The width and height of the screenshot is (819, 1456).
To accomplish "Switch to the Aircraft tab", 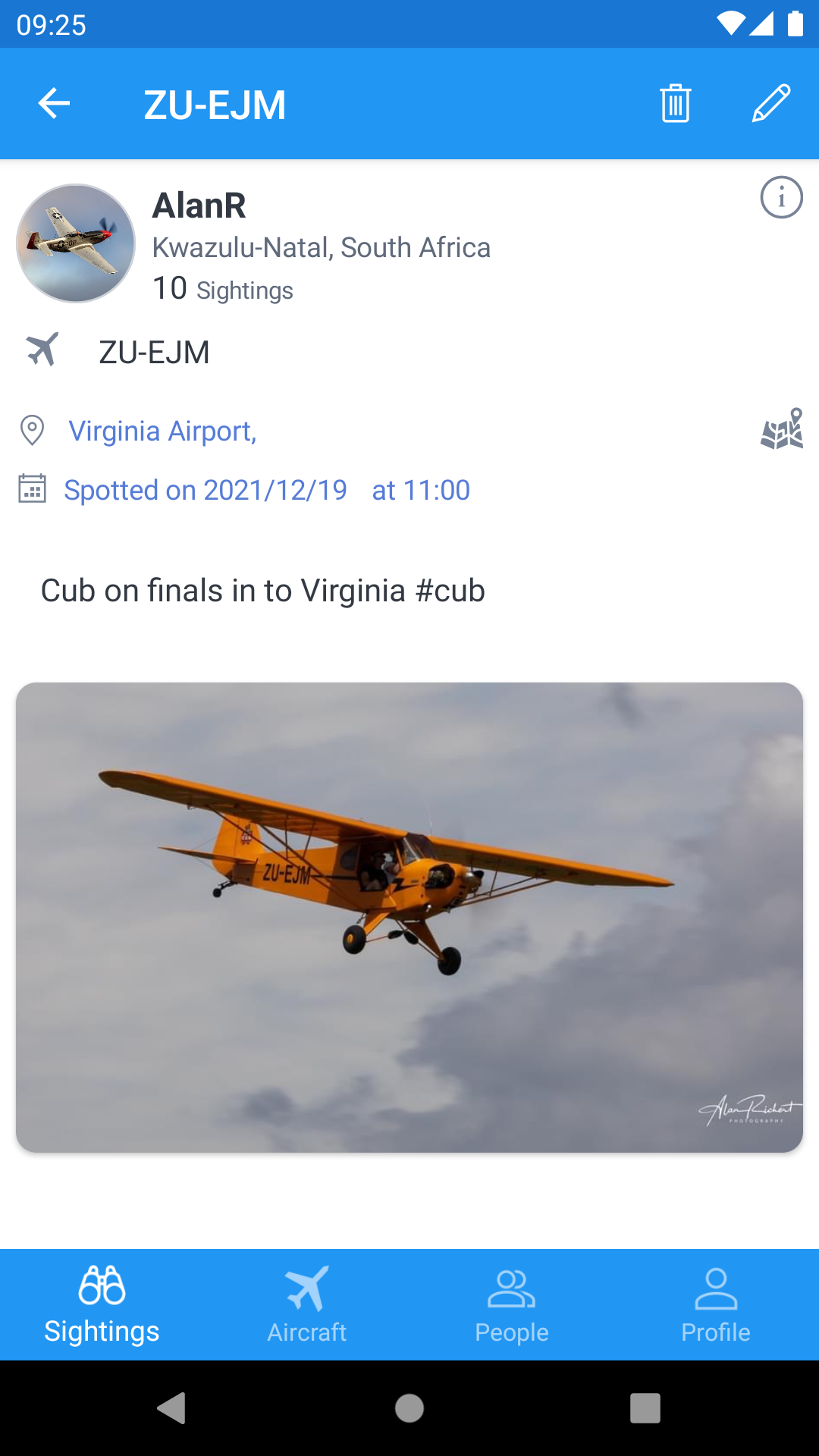I will click(307, 1304).
